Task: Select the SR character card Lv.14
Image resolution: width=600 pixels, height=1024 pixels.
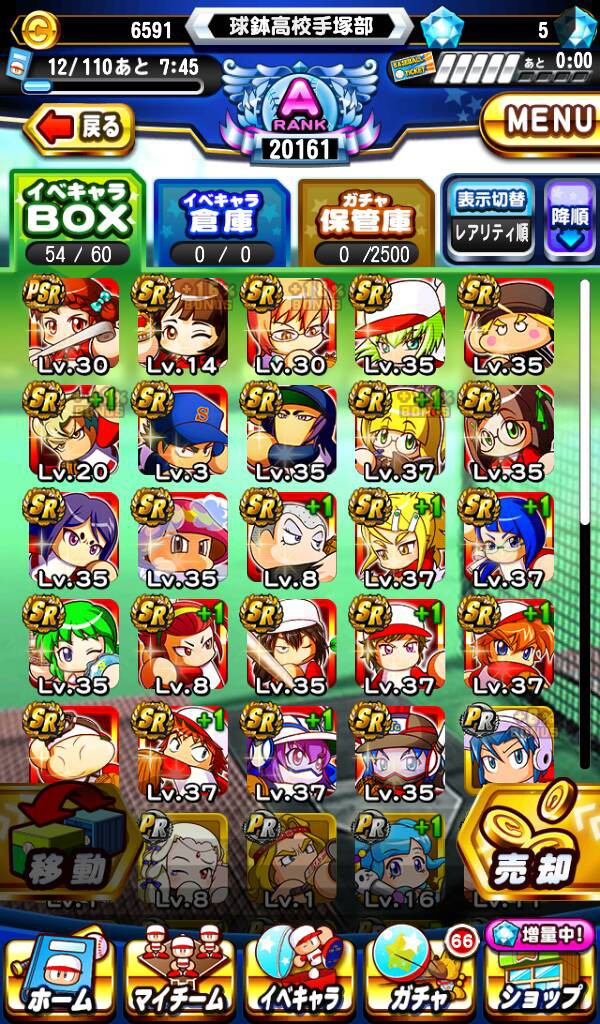Action: pos(182,325)
